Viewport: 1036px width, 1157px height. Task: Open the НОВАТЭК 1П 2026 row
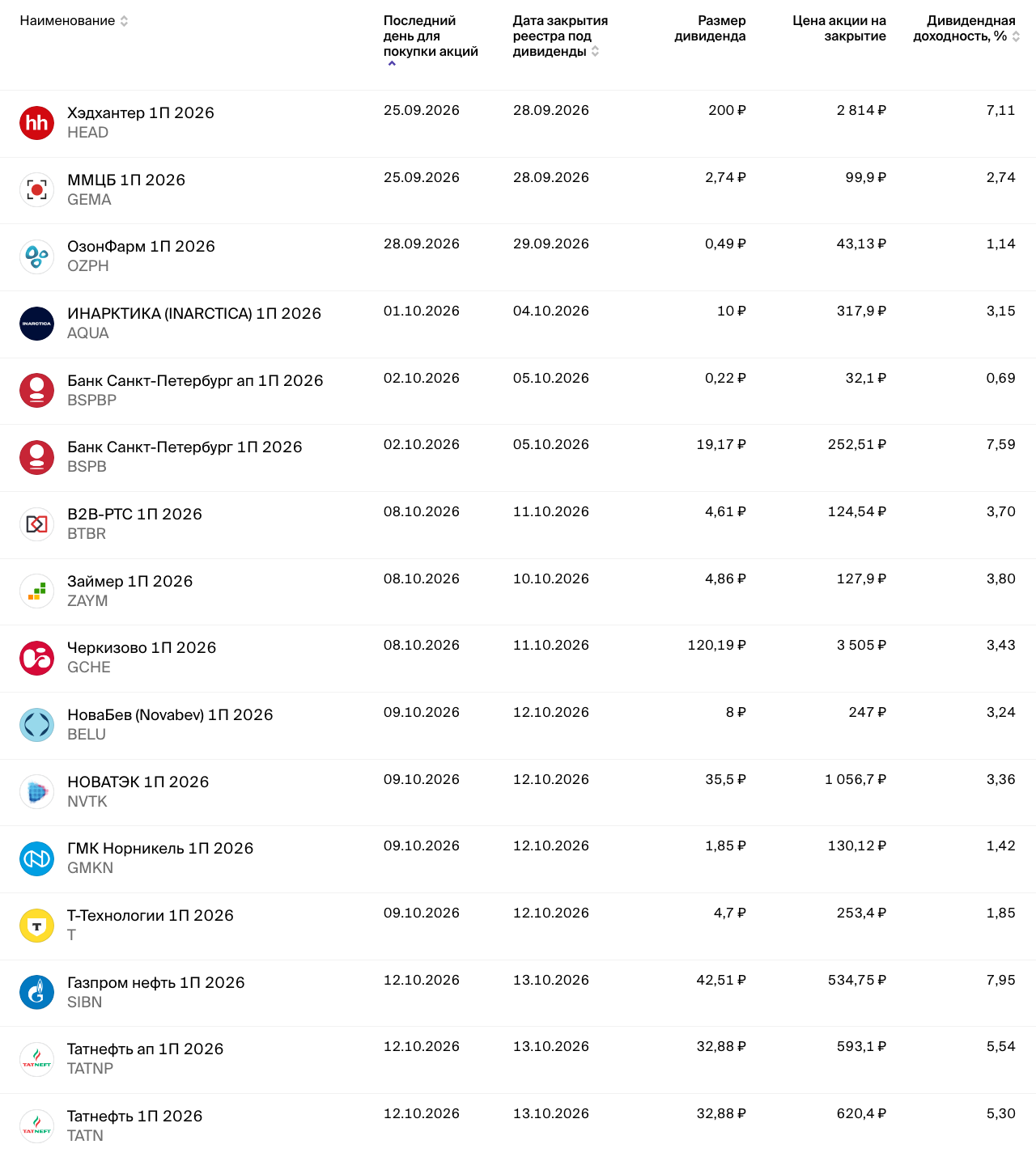(518, 793)
